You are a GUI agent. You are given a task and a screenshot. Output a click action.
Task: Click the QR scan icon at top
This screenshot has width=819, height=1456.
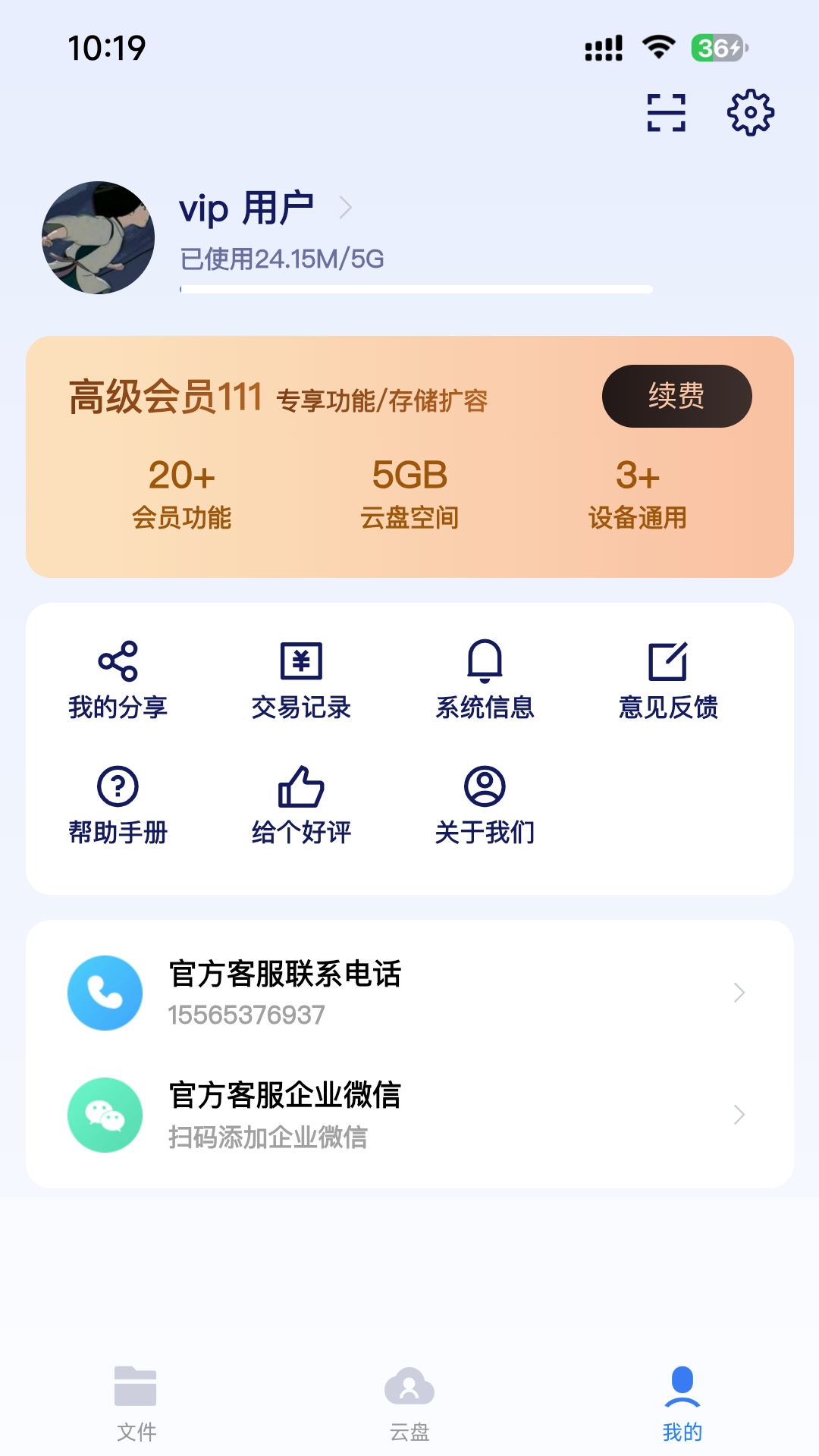click(667, 111)
